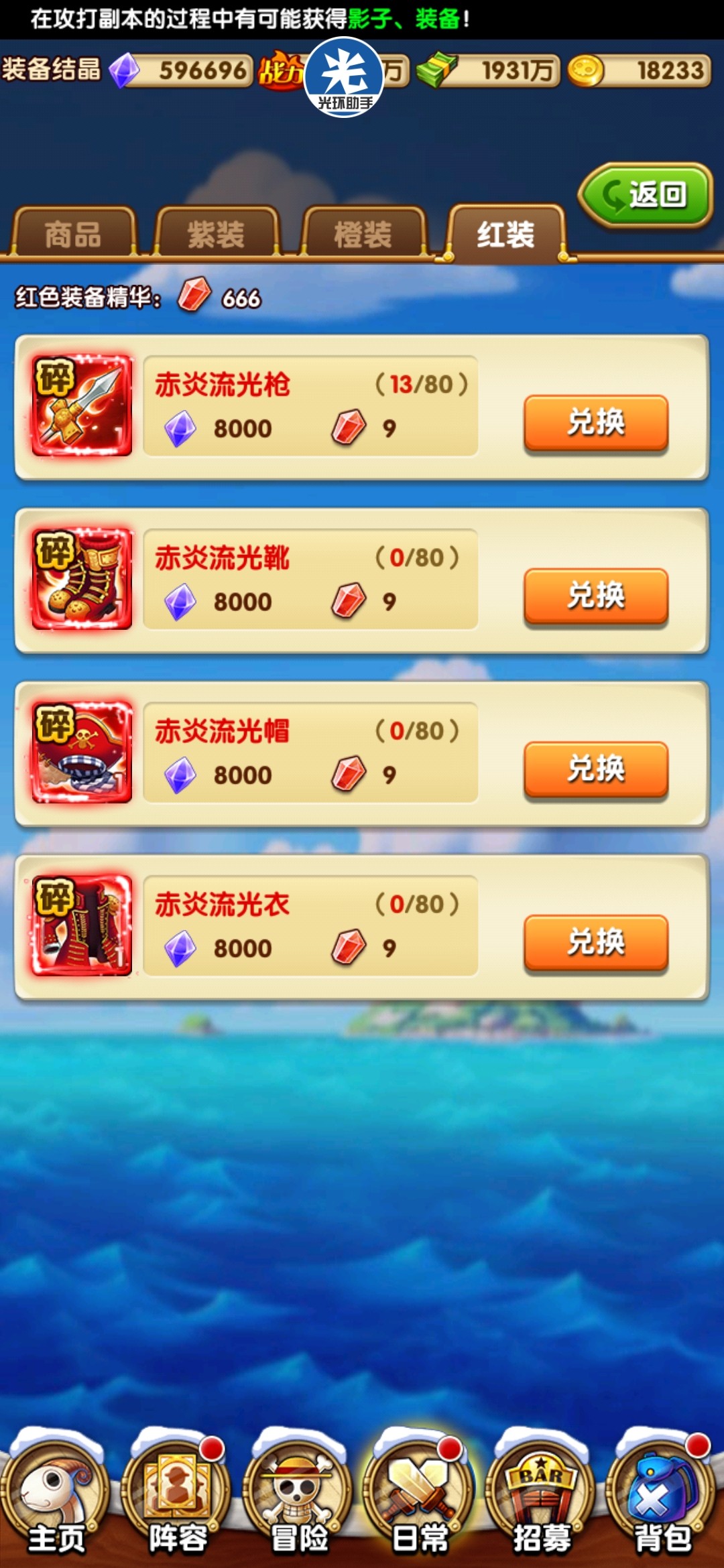Switch to the 商品 tab
The height and width of the screenshot is (1568, 724).
[72, 235]
